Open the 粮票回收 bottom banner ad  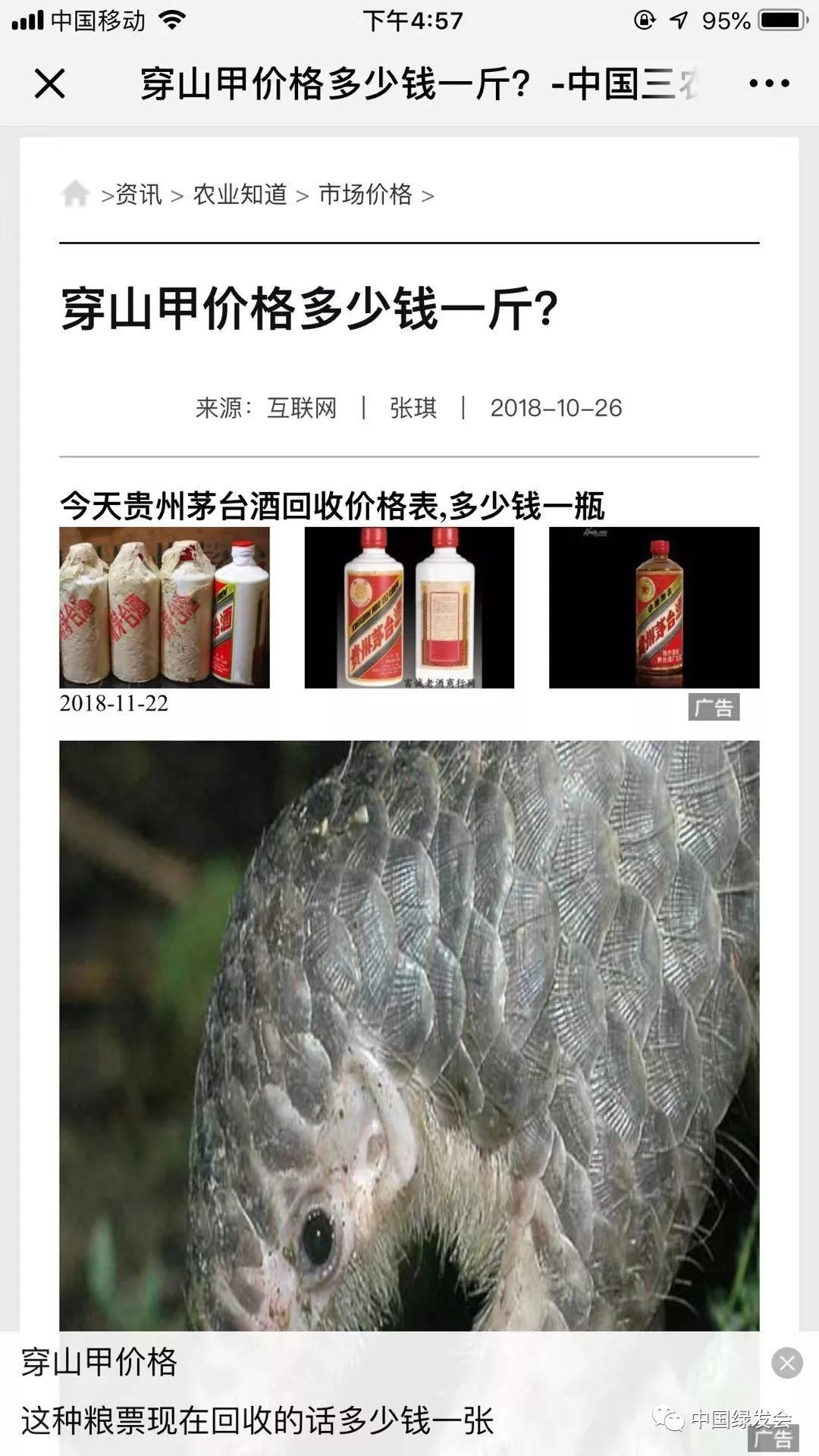[379, 1394]
